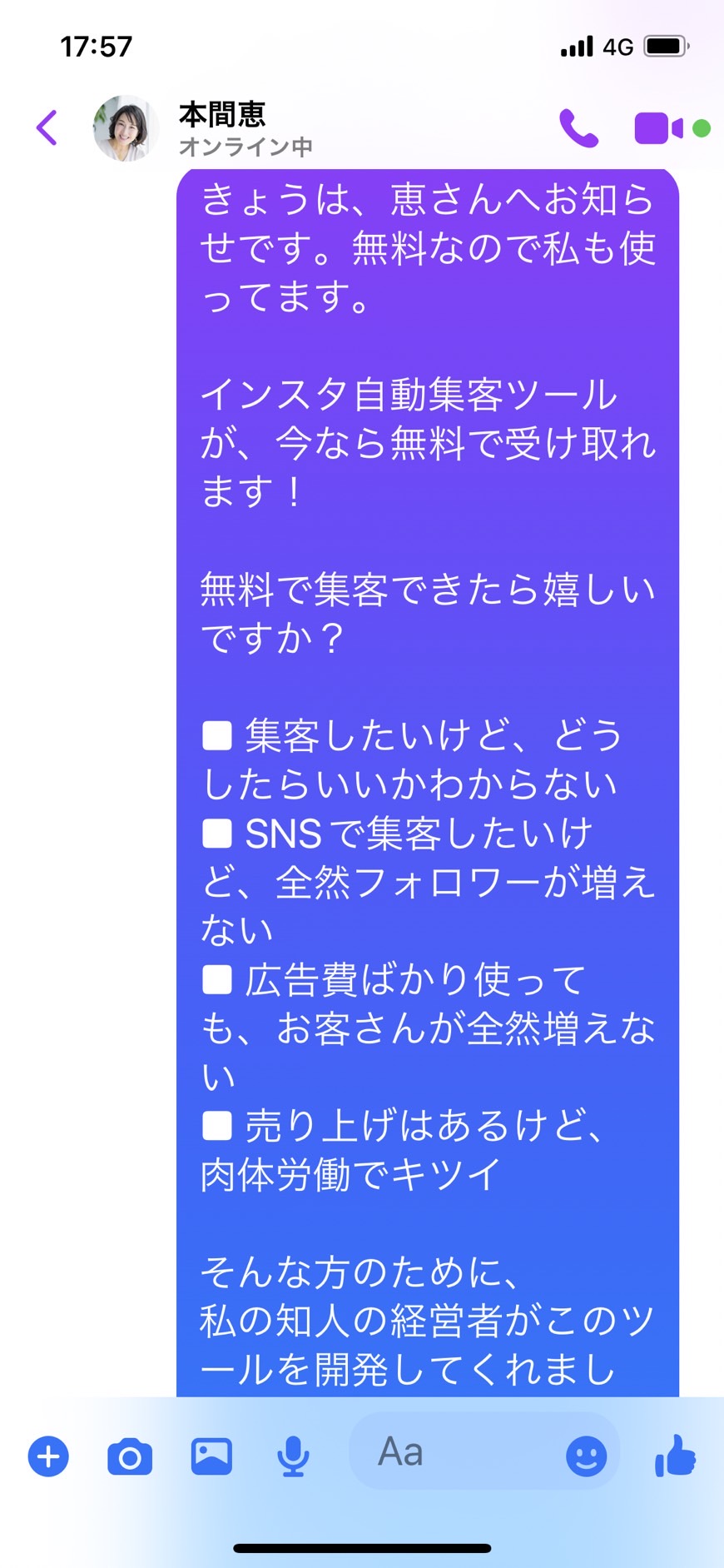Start a voice call with 本間恵
This screenshot has width=724, height=1568.
point(579,128)
